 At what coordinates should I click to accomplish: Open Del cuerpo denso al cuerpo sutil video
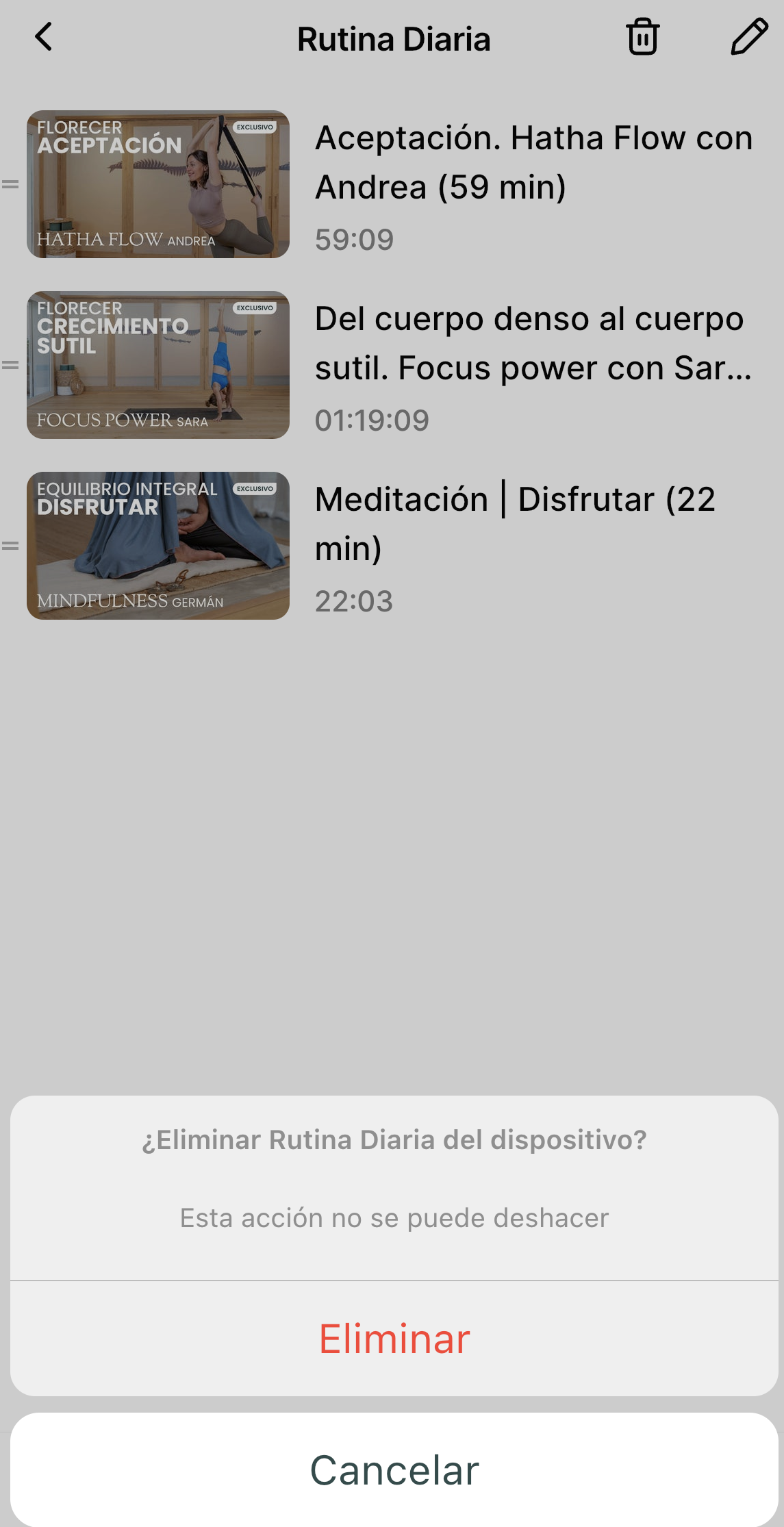158,365
